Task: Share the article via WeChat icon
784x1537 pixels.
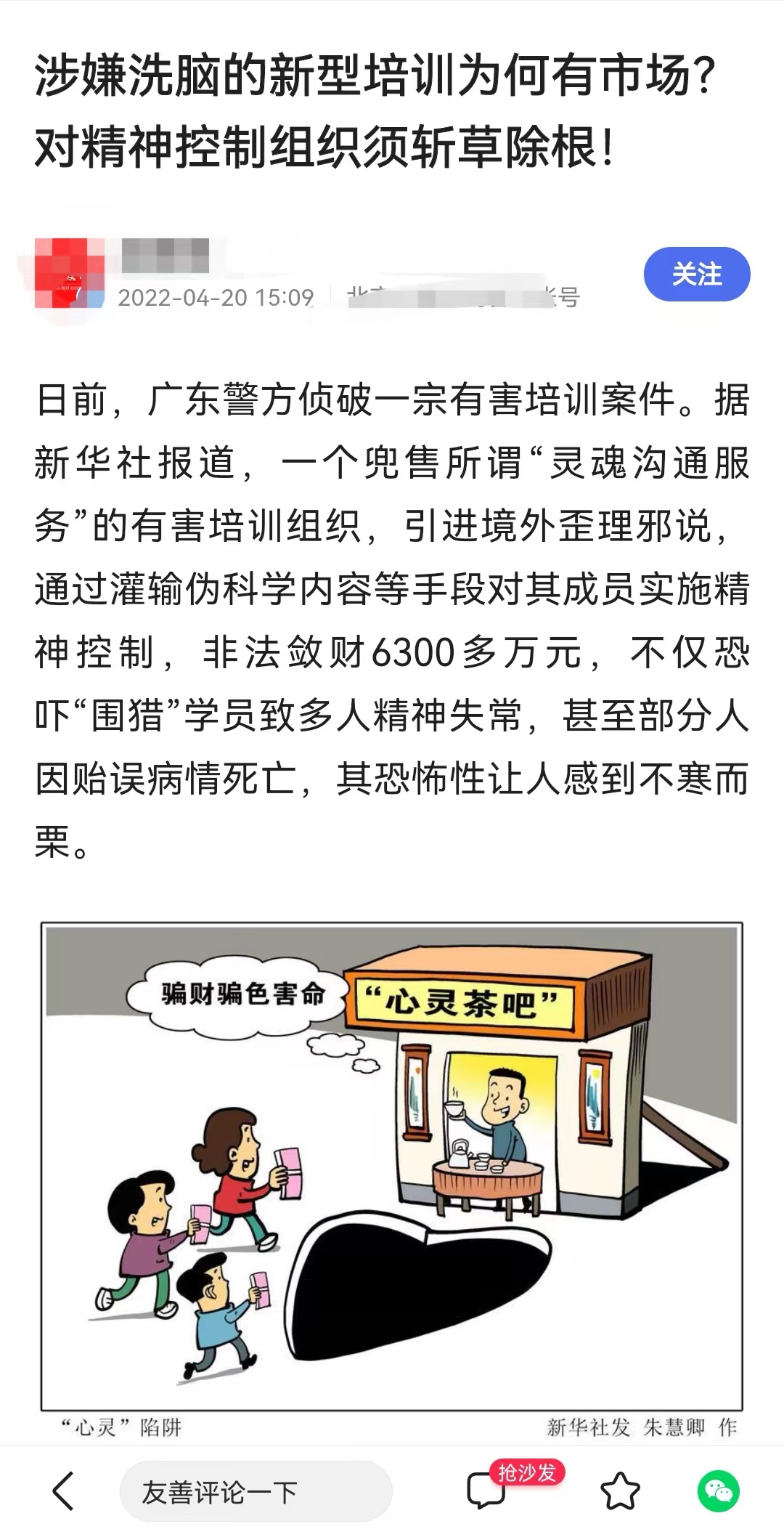Action: 718,1491
